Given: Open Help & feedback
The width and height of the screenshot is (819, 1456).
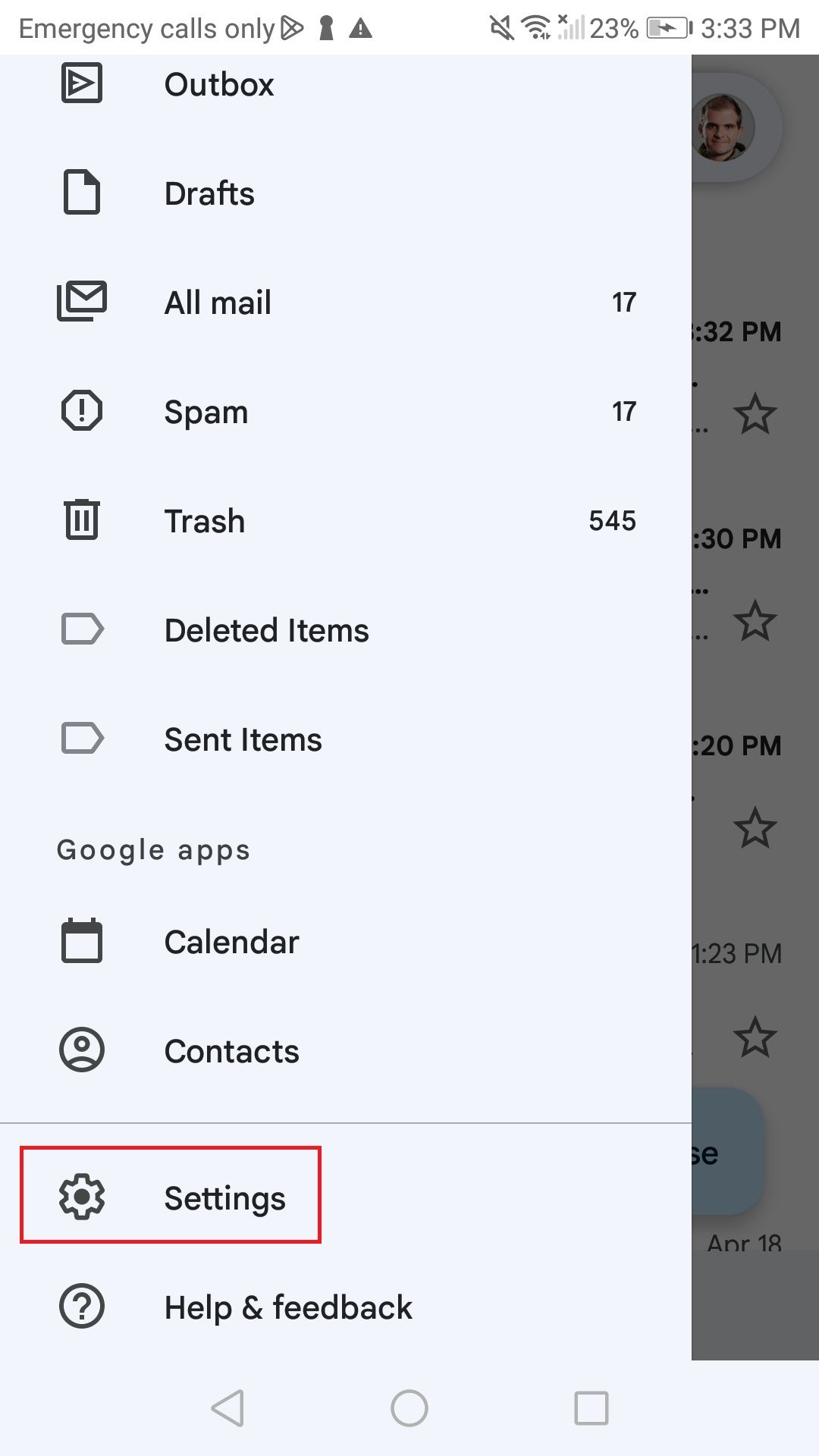Looking at the screenshot, I should coord(288,1307).
